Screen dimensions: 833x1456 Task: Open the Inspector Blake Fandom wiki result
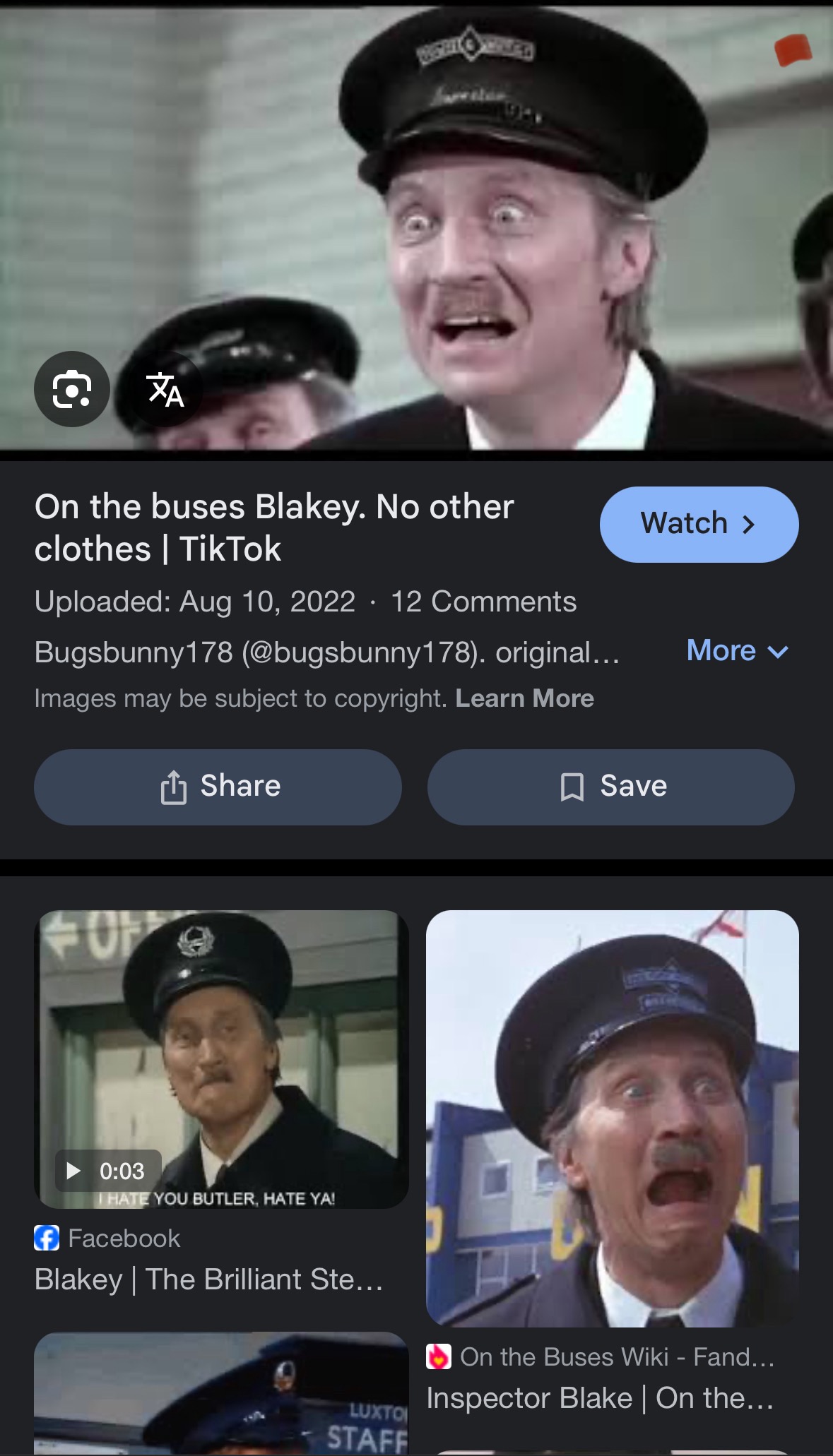[x=613, y=1118]
